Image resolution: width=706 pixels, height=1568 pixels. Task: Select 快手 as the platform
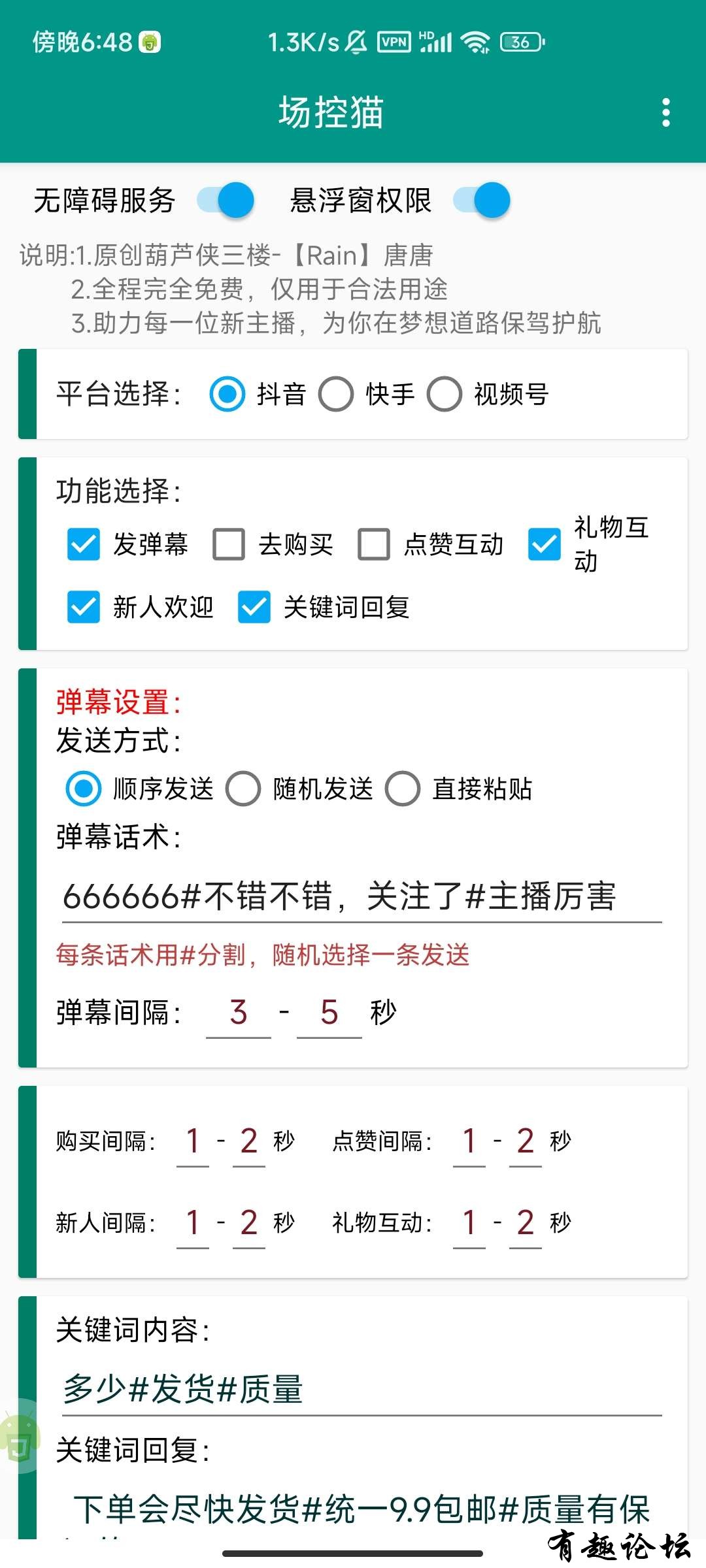337,395
